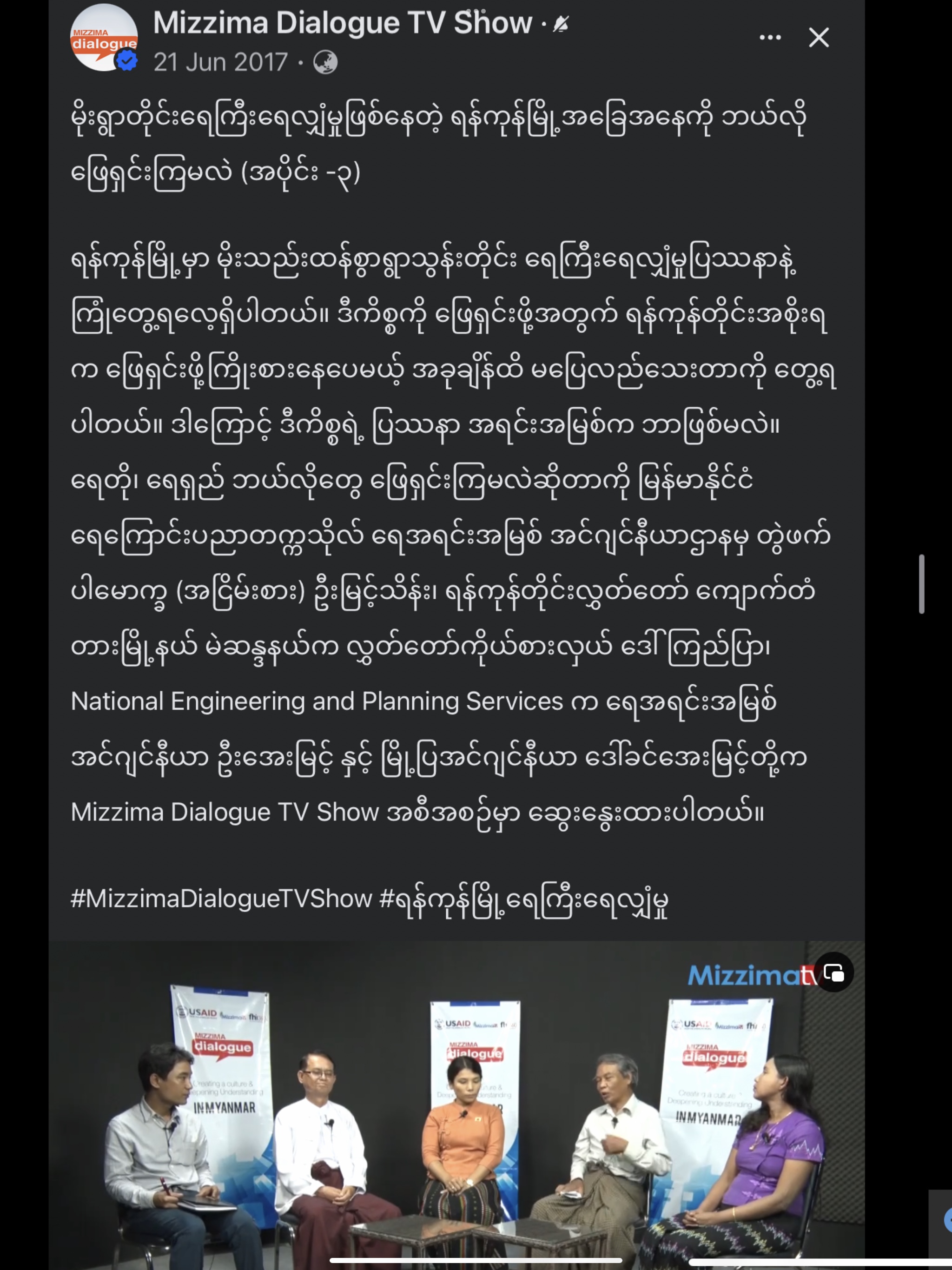
Task: Switch video to picture-in-picture mode
Action: (x=834, y=973)
